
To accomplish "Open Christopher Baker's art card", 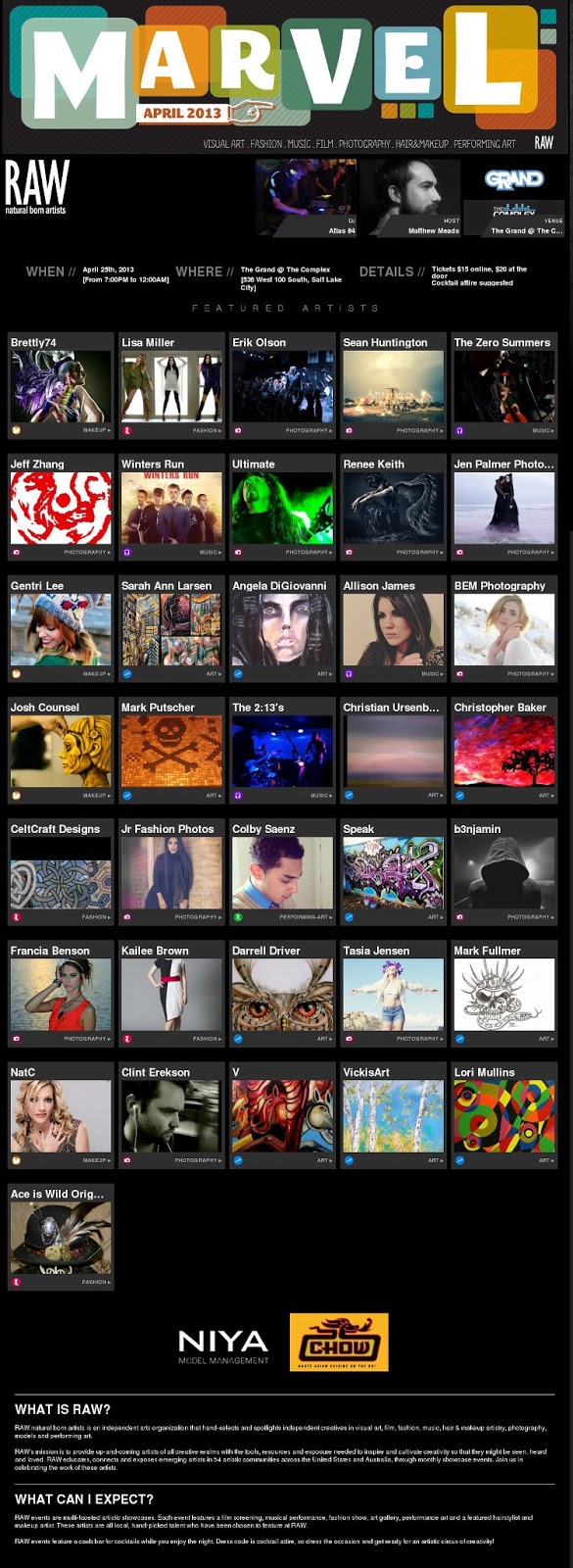I will [503, 750].
